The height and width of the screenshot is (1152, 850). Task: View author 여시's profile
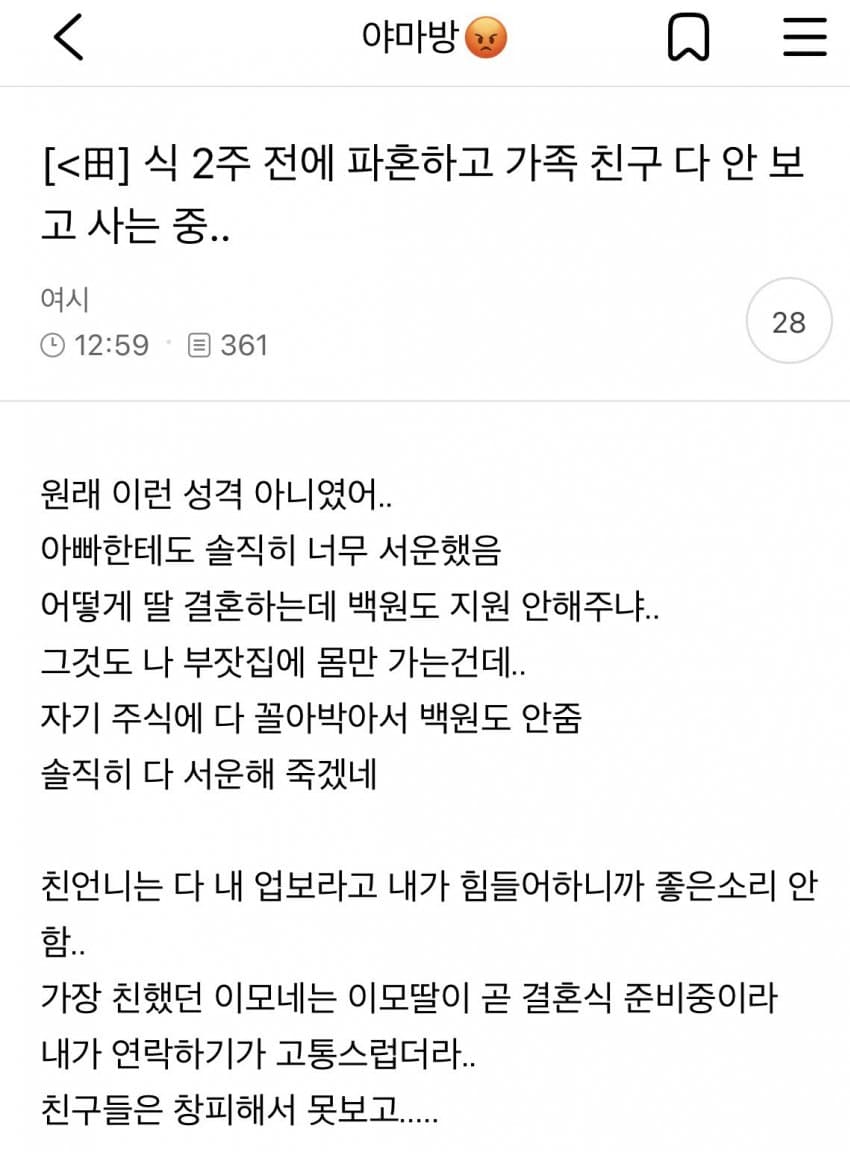pyautogui.click(x=64, y=298)
